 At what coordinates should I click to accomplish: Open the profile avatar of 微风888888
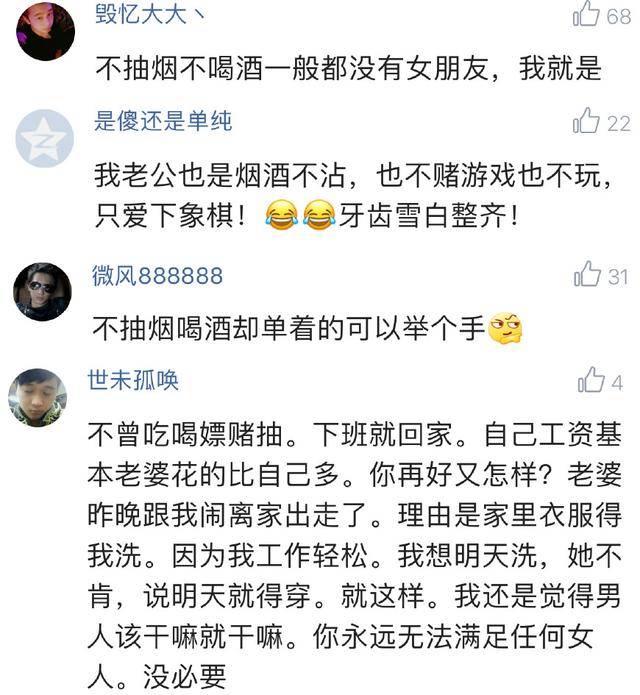(42, 292)
